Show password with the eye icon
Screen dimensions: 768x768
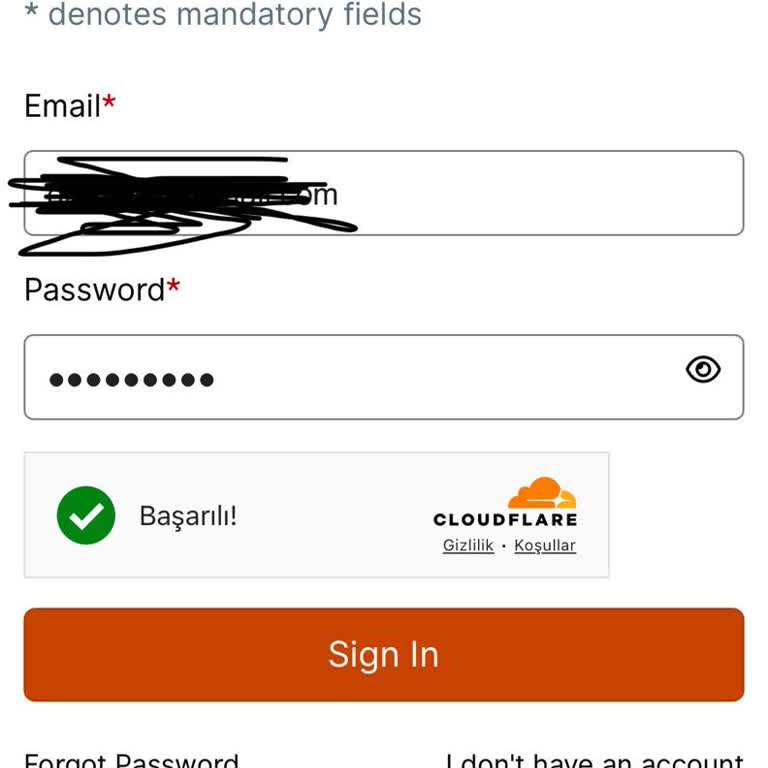click(x=703, y=370)
